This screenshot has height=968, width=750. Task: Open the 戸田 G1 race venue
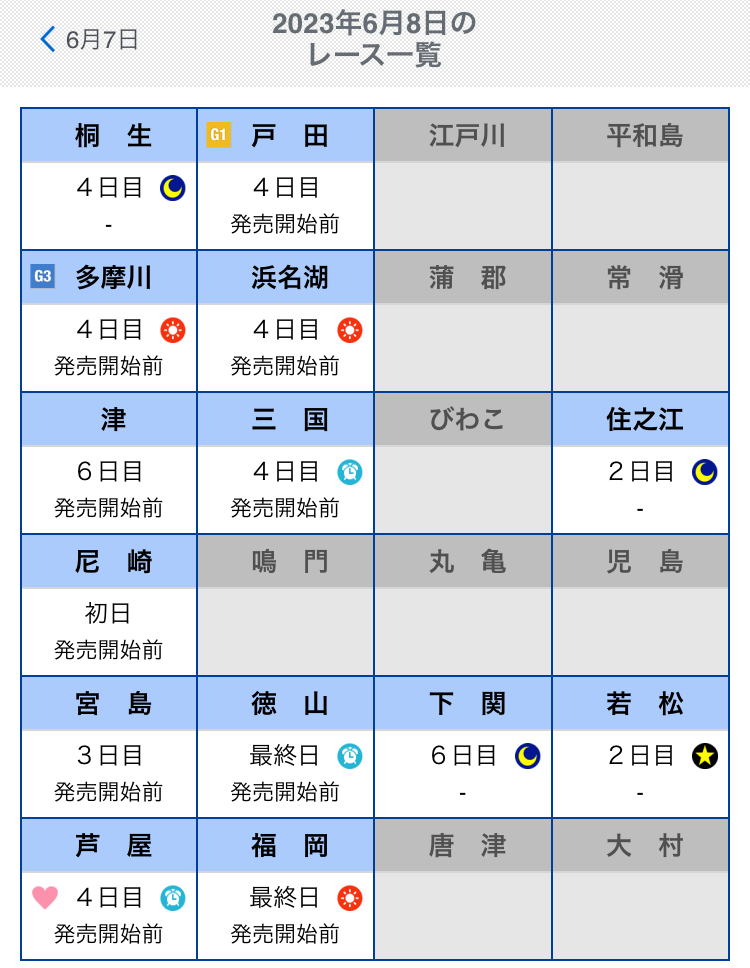coord(286,179)
